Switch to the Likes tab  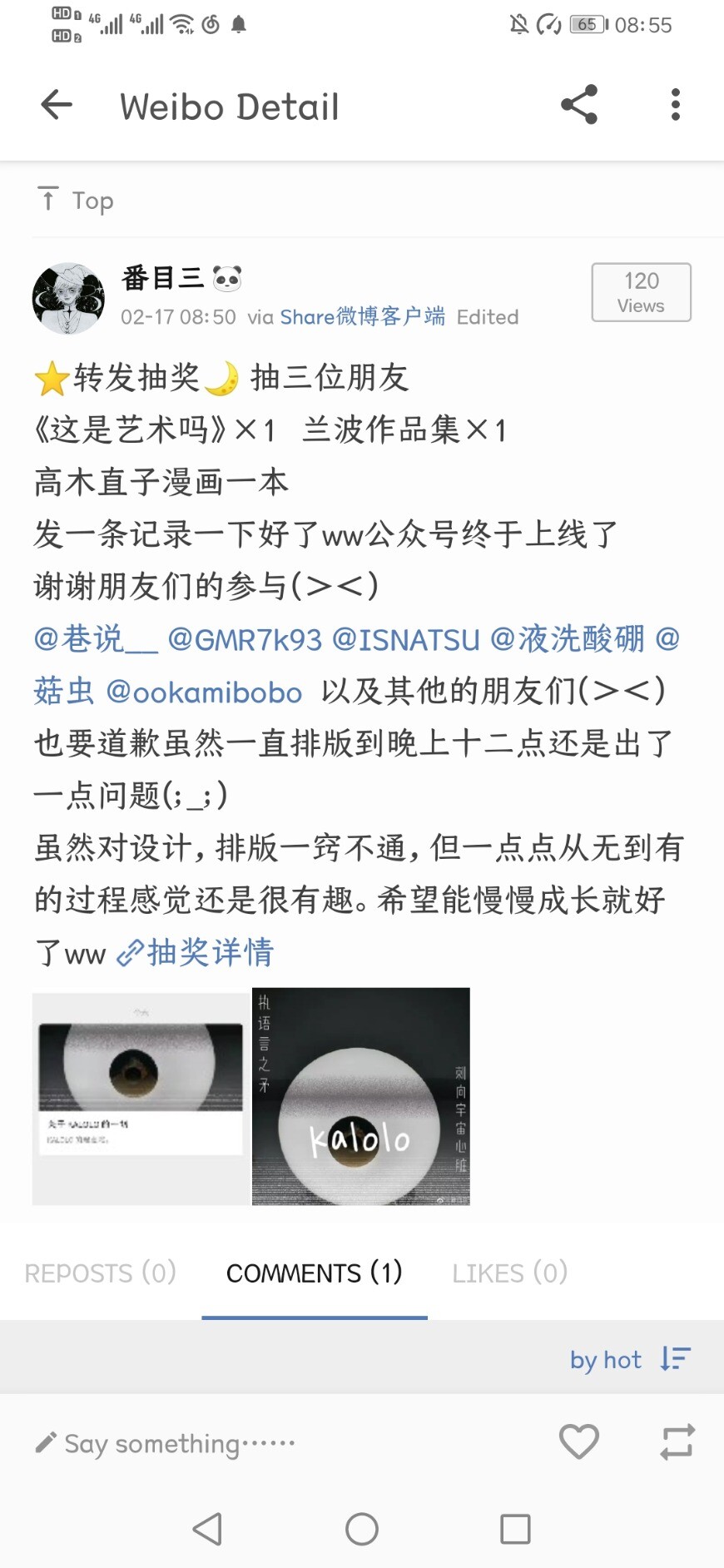509,1273
